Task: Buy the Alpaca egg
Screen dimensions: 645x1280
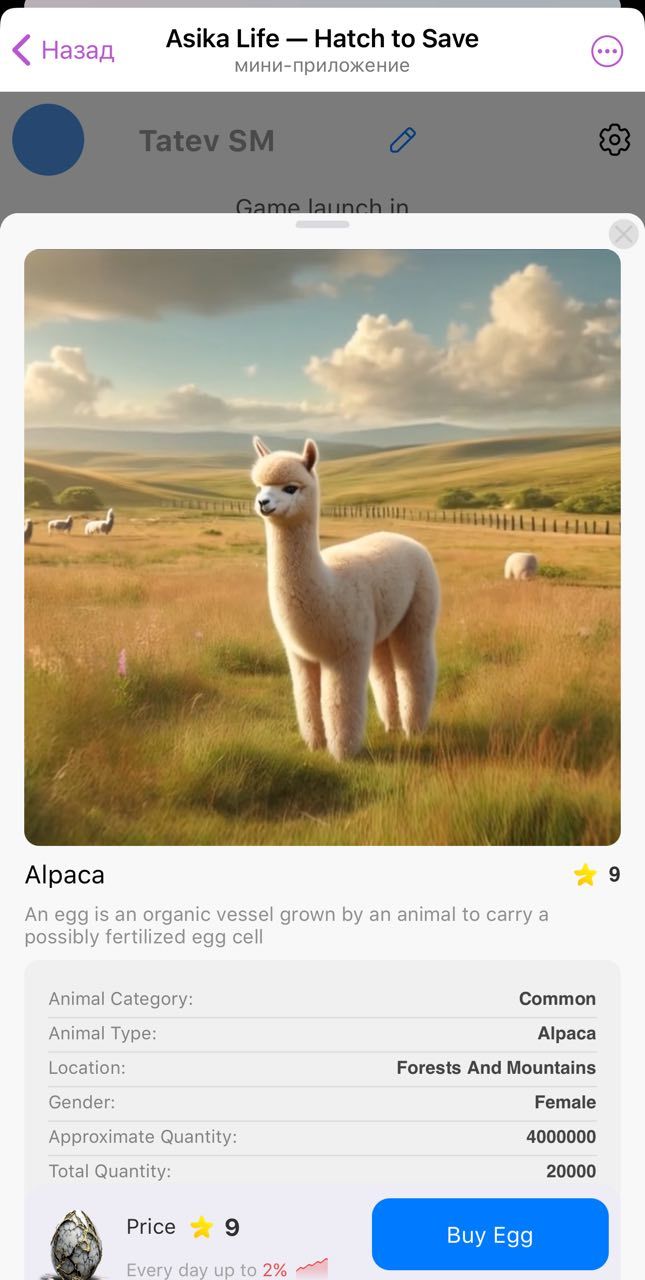Action: (490, 1234)
